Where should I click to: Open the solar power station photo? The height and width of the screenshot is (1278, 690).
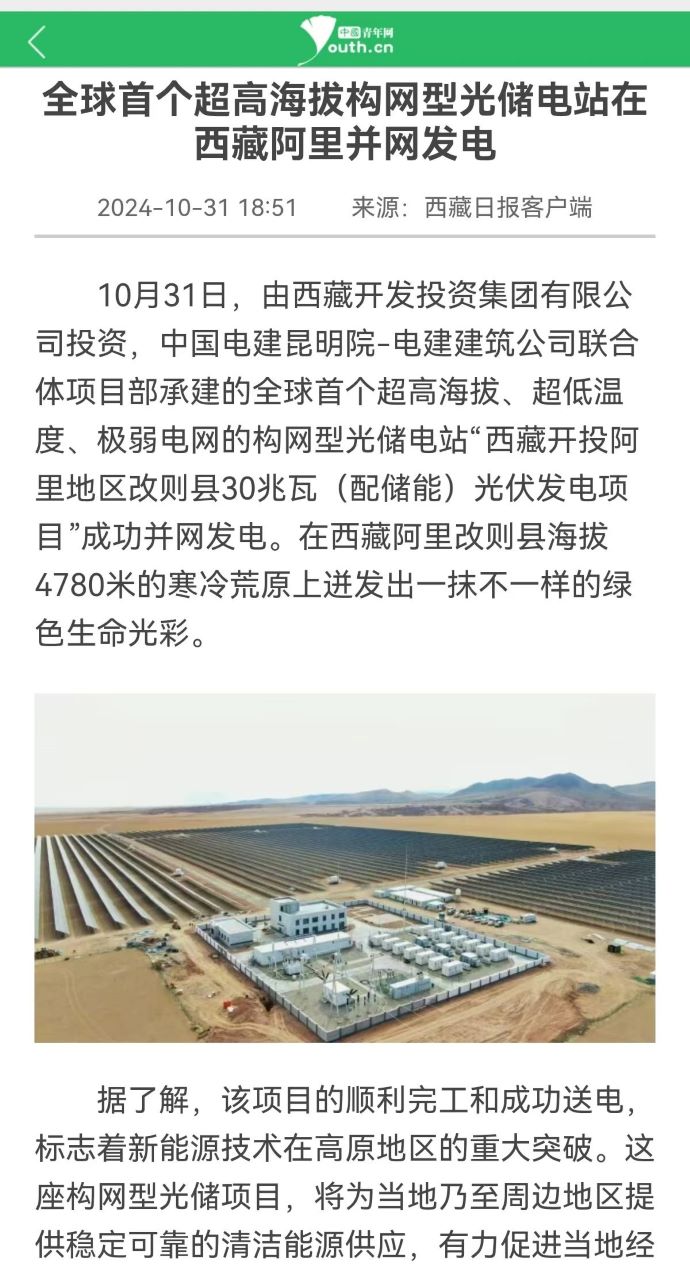(345, 867)
